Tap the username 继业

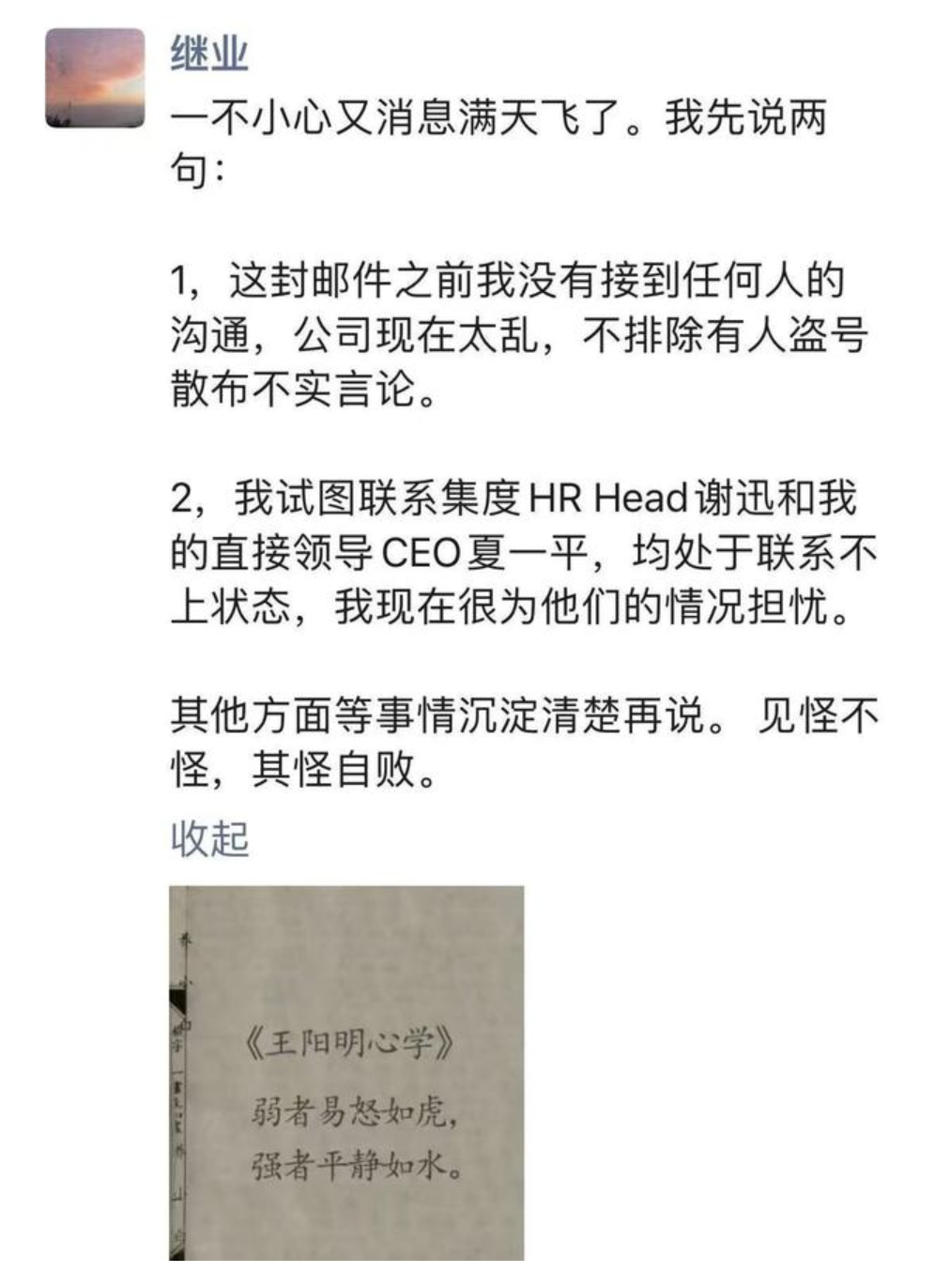click(x=209, y=53)
